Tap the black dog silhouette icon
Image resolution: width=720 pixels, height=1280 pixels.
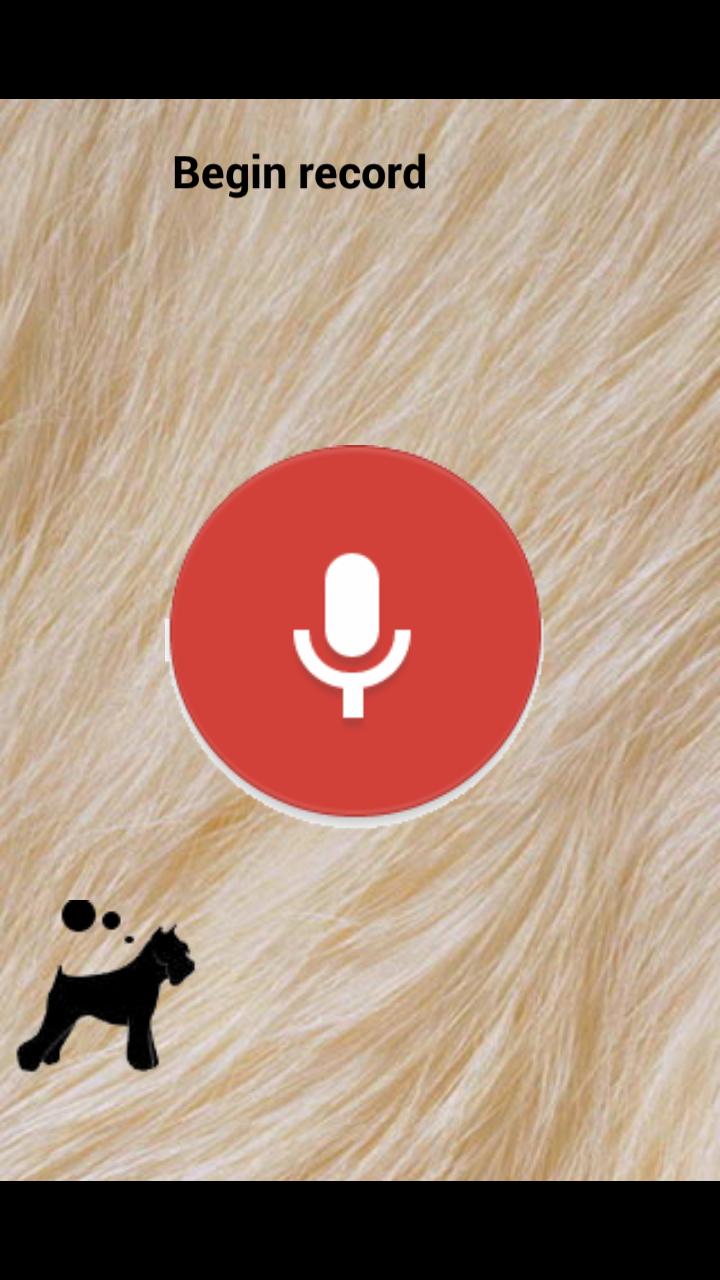108,995
